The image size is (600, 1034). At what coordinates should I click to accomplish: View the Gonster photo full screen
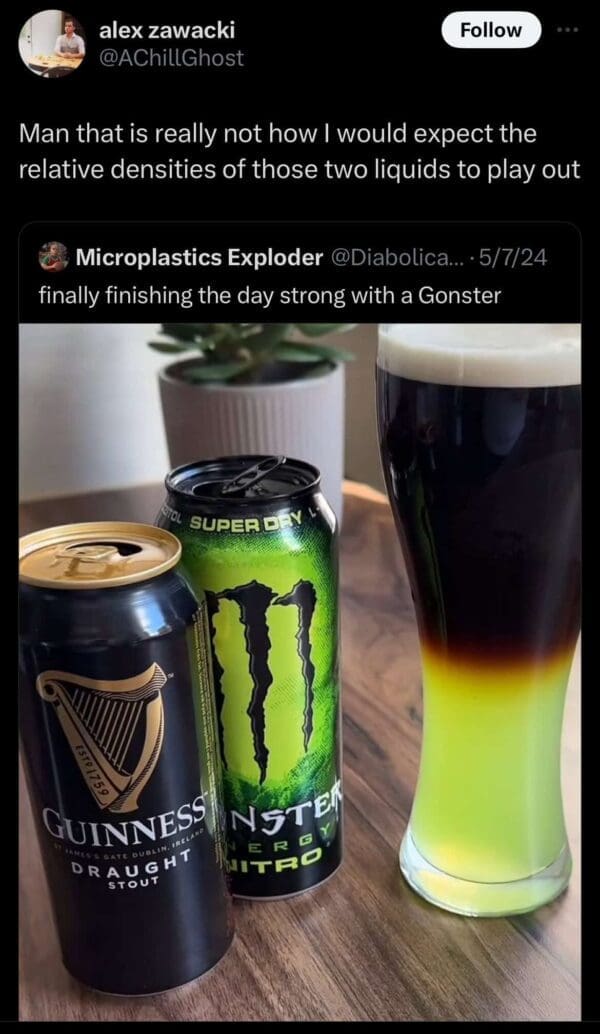(300, 660)
